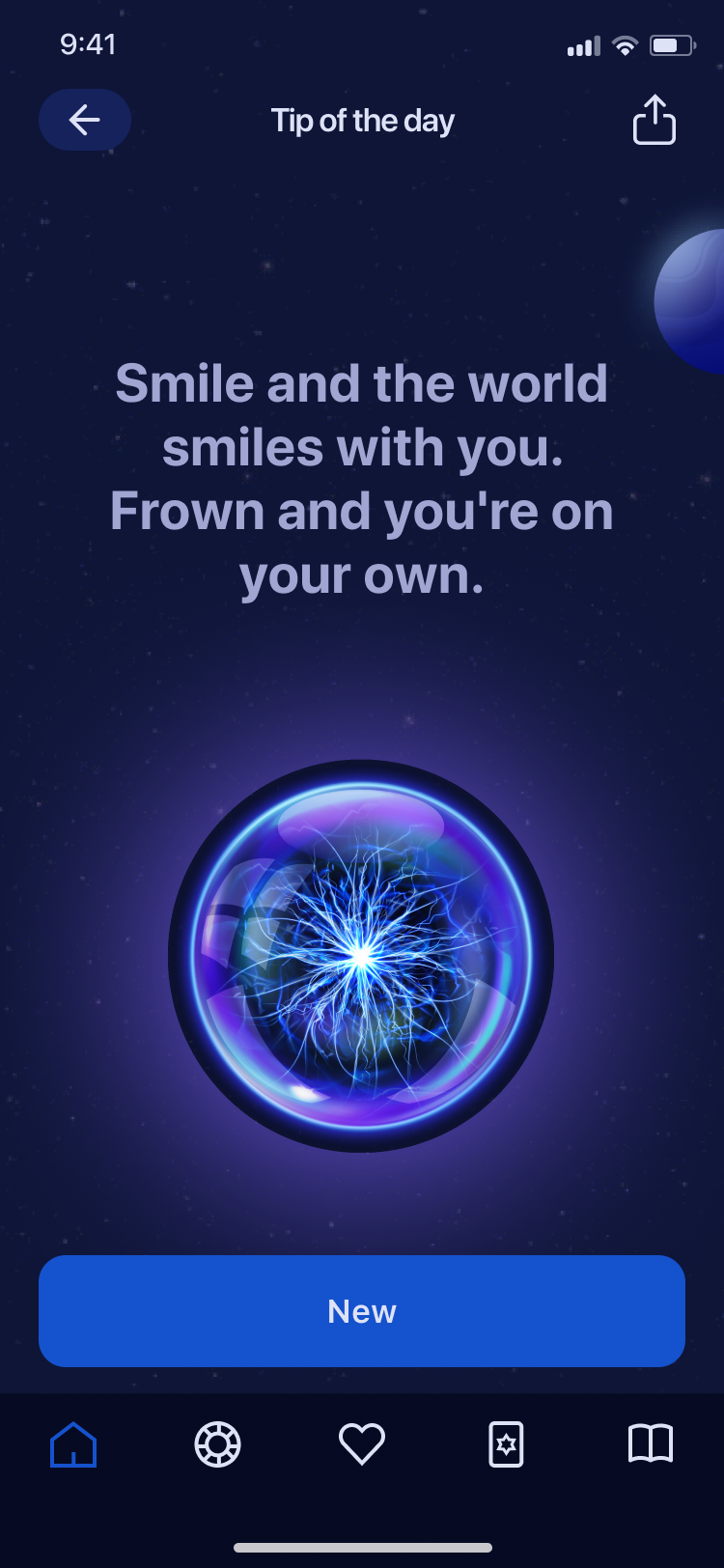The image size is (724, 1568).
Task: Open the wheel icon tab
Action: coord(217,1445)
